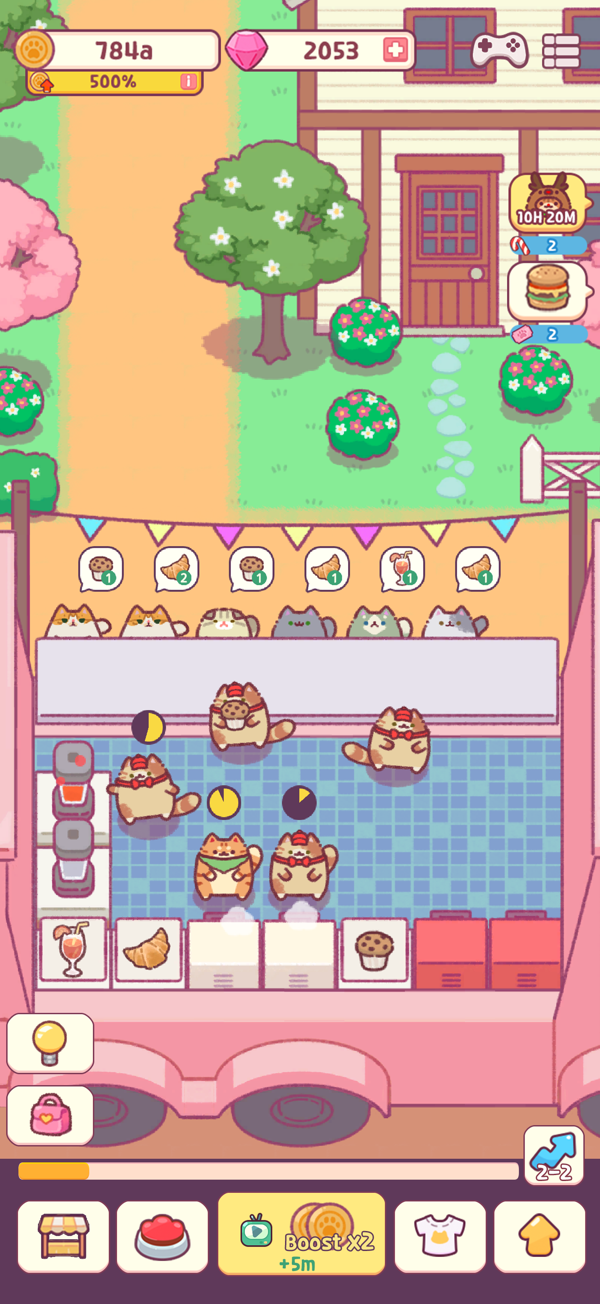Open the burger event button
This screenshot has width=600, height=1304.
pos(548,291)
